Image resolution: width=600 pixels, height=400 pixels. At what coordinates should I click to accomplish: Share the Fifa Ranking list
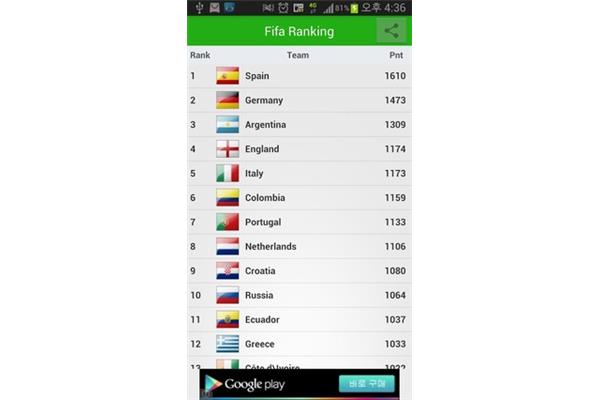(394, 31)
